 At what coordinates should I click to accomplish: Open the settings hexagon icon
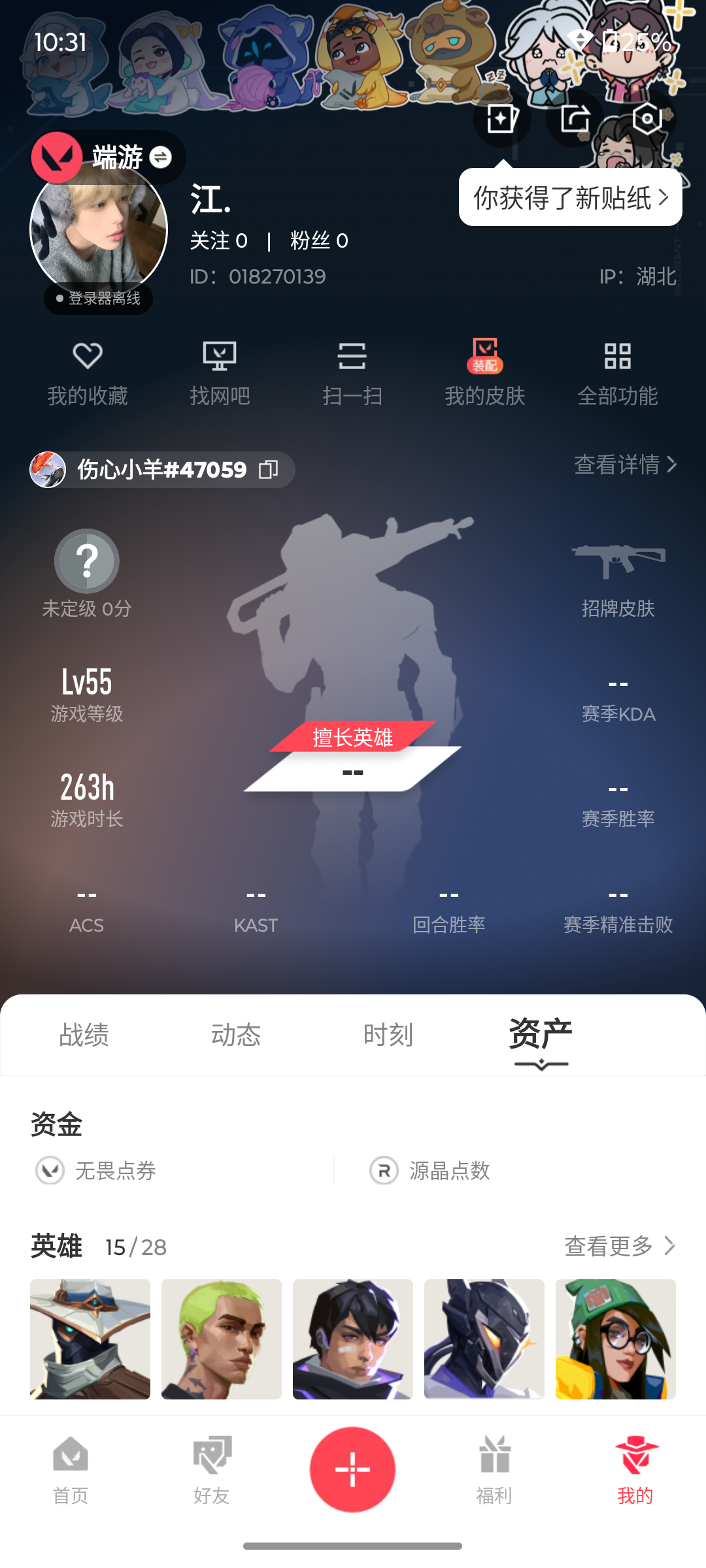pyautogui.click(x=647, y=119)
